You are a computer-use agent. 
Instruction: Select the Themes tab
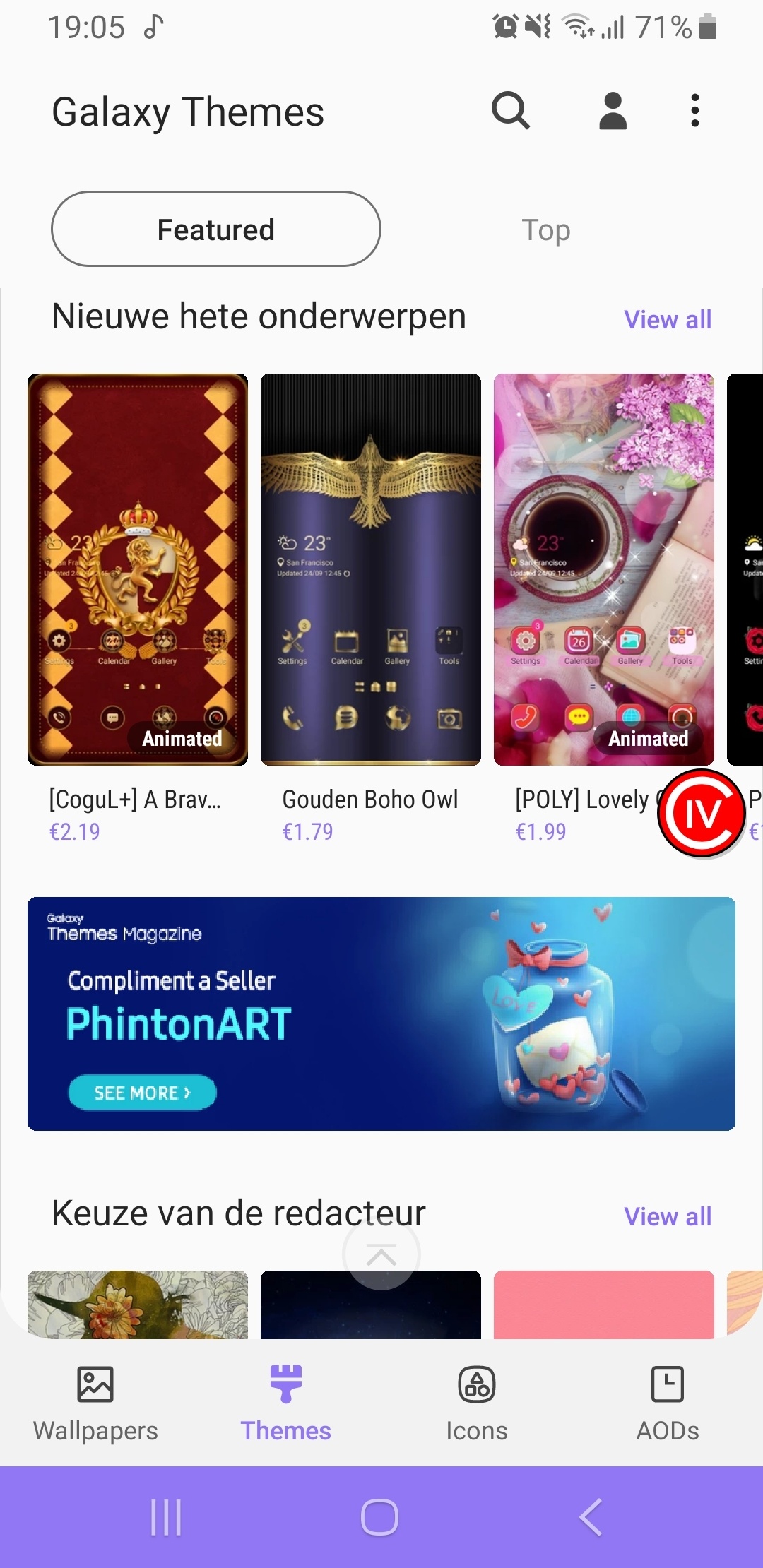point(286,1403)
